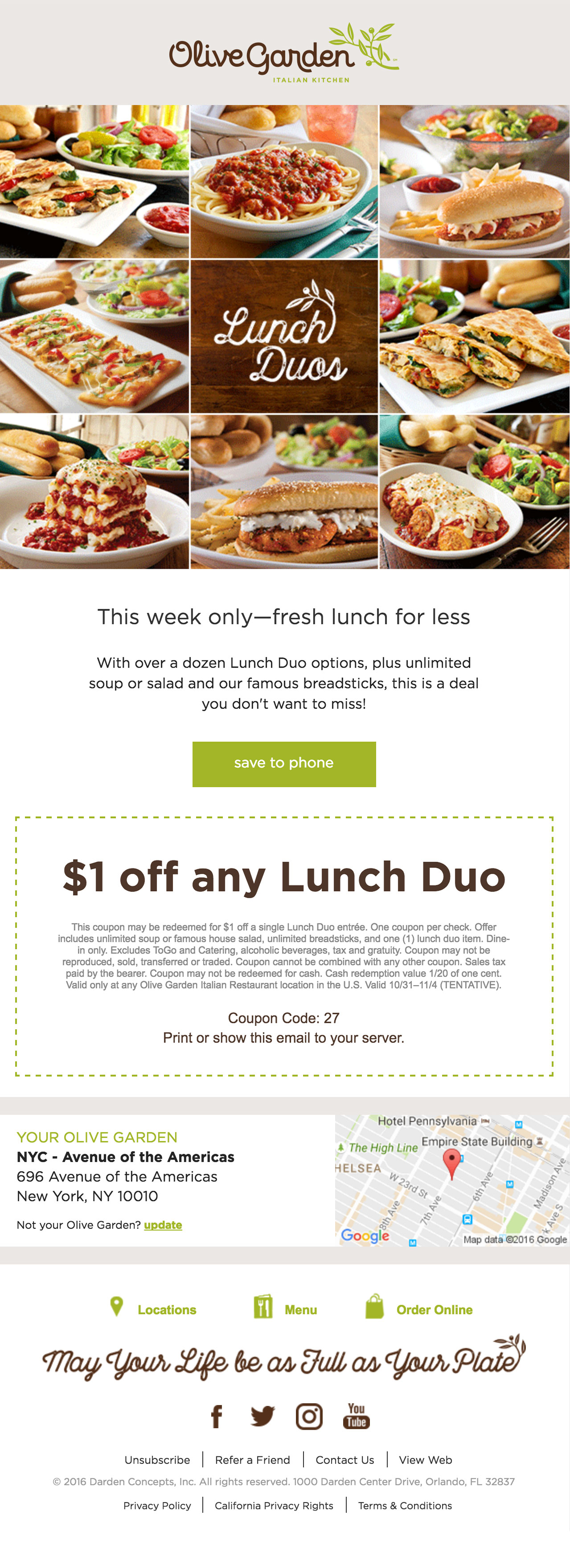View this email on the web
The height and width of the screenshot is (1568, 570).
[x=425, y=1460]
